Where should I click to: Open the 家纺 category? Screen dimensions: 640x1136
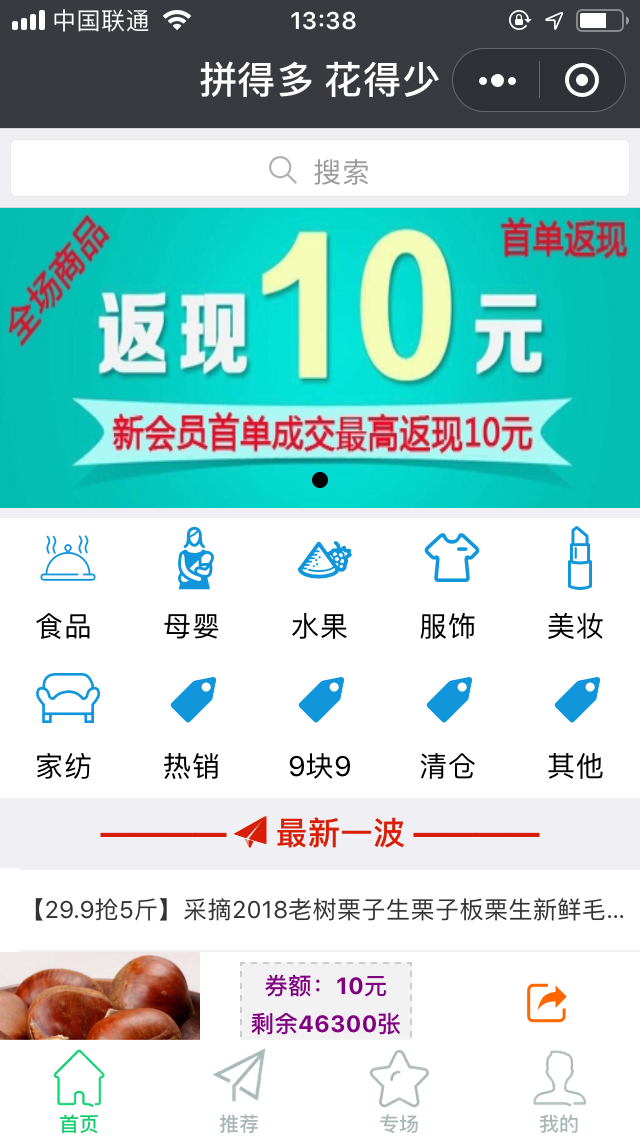point(65,726)
